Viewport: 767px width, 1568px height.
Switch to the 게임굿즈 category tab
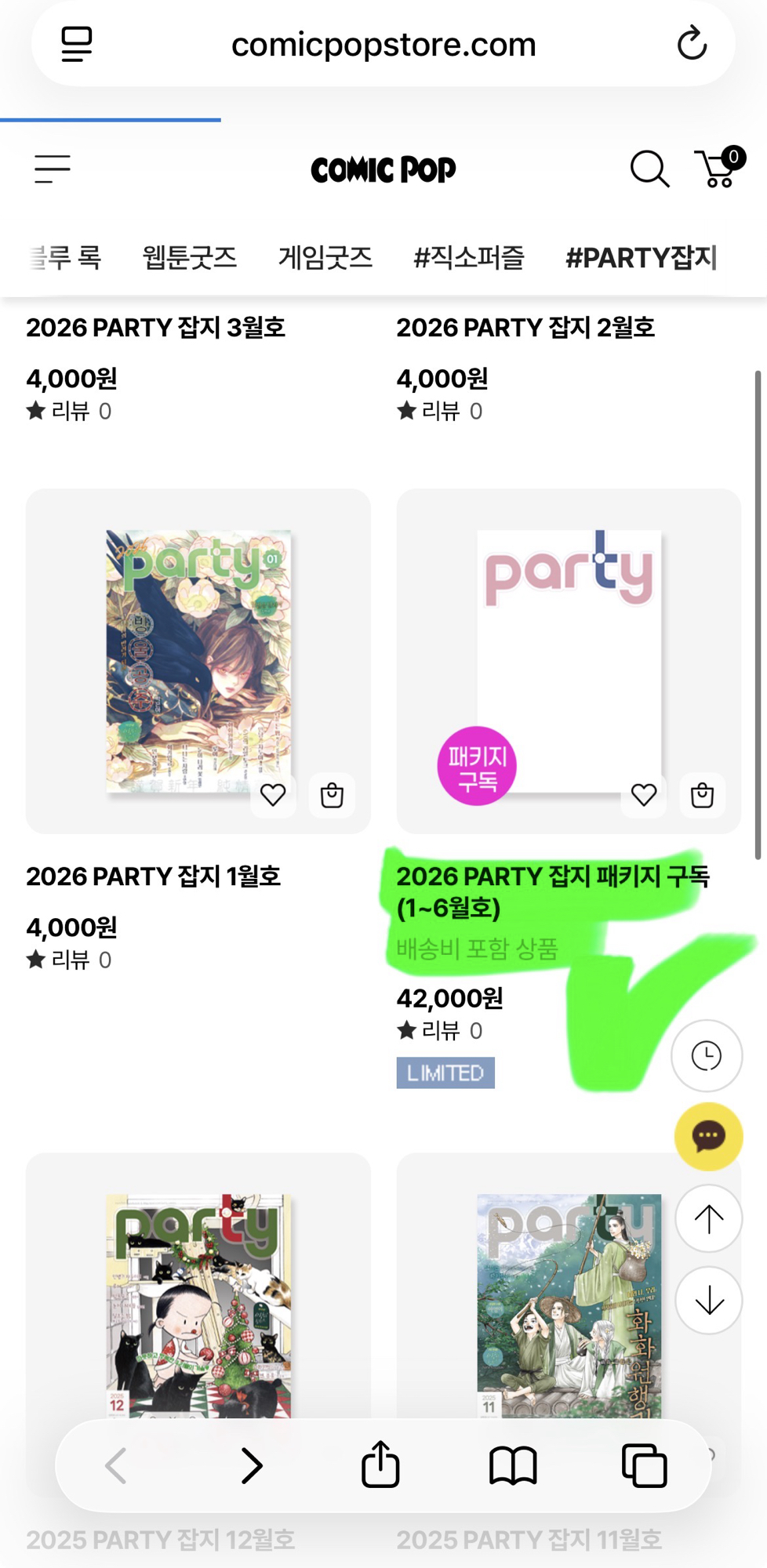325,258
